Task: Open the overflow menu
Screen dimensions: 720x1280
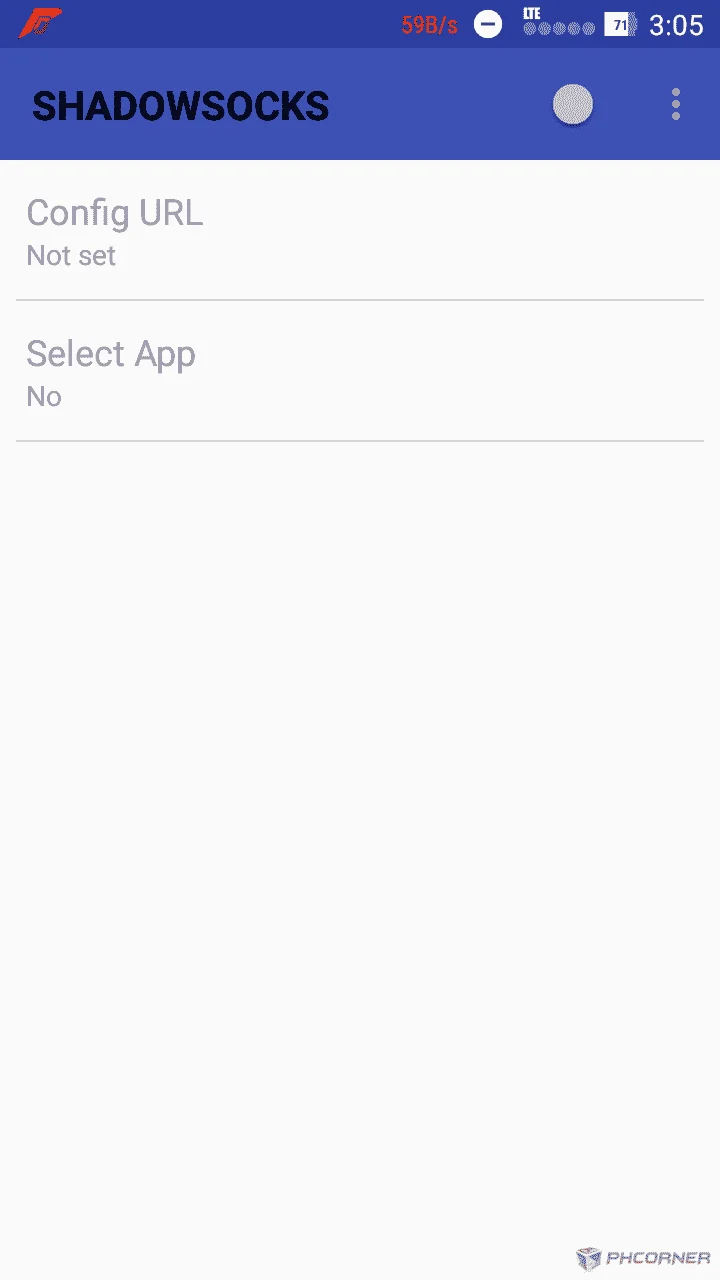Action: [x=676, y=105]
